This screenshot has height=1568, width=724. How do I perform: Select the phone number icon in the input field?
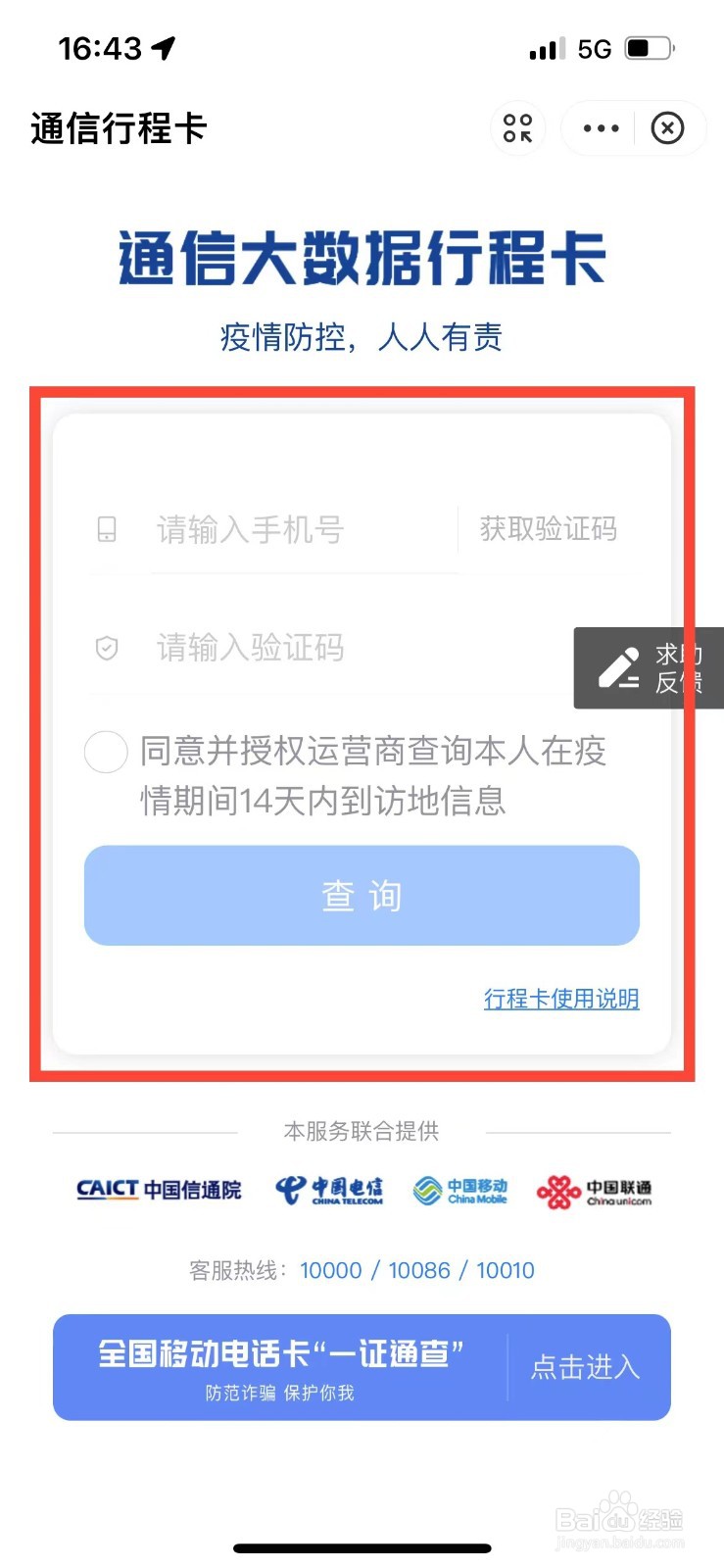107,530
